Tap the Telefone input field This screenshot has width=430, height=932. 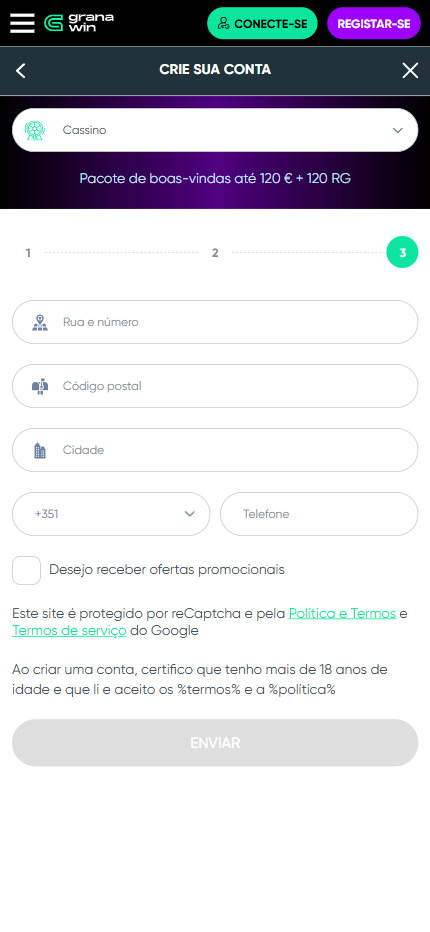click(319, 514)
